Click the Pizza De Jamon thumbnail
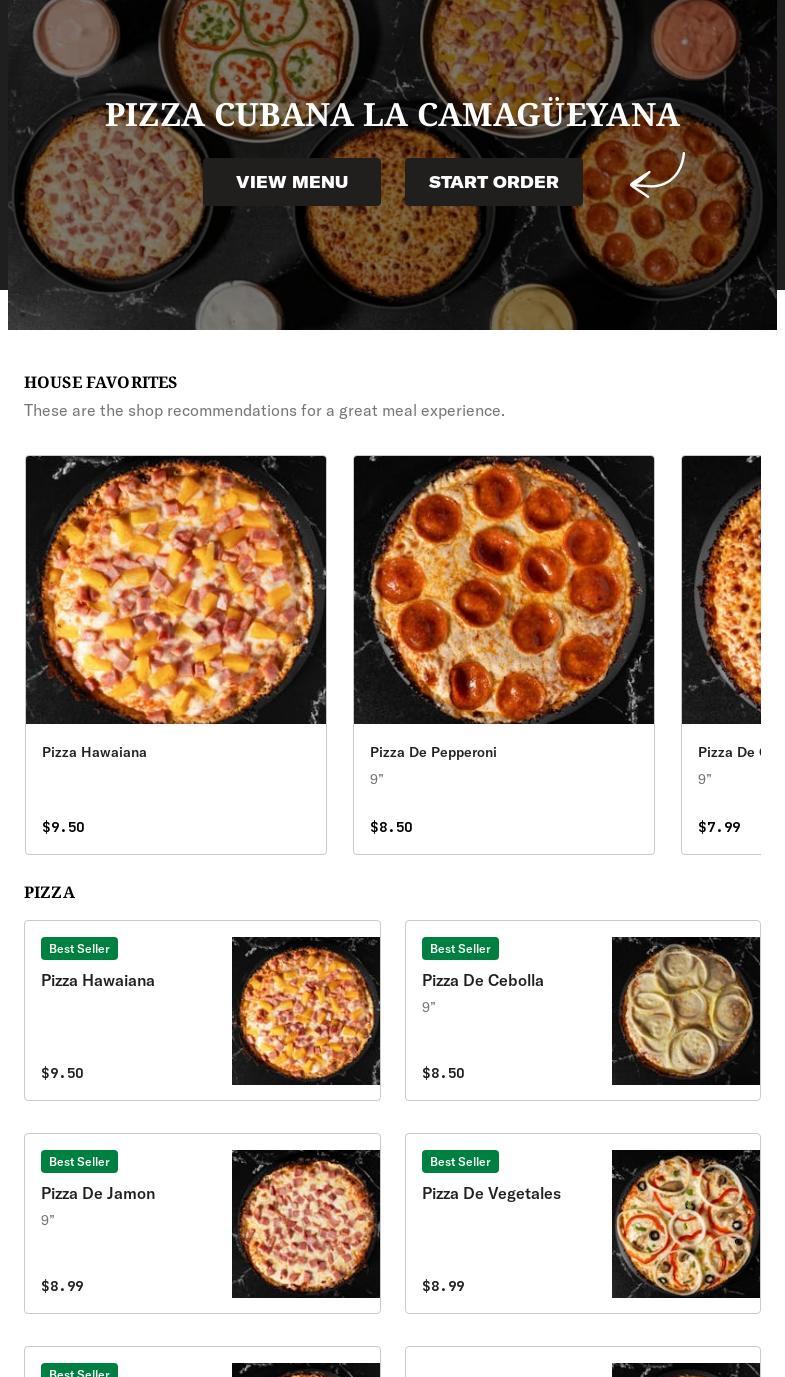Viewport: 785px width, 1377px height. point(306,1223)
